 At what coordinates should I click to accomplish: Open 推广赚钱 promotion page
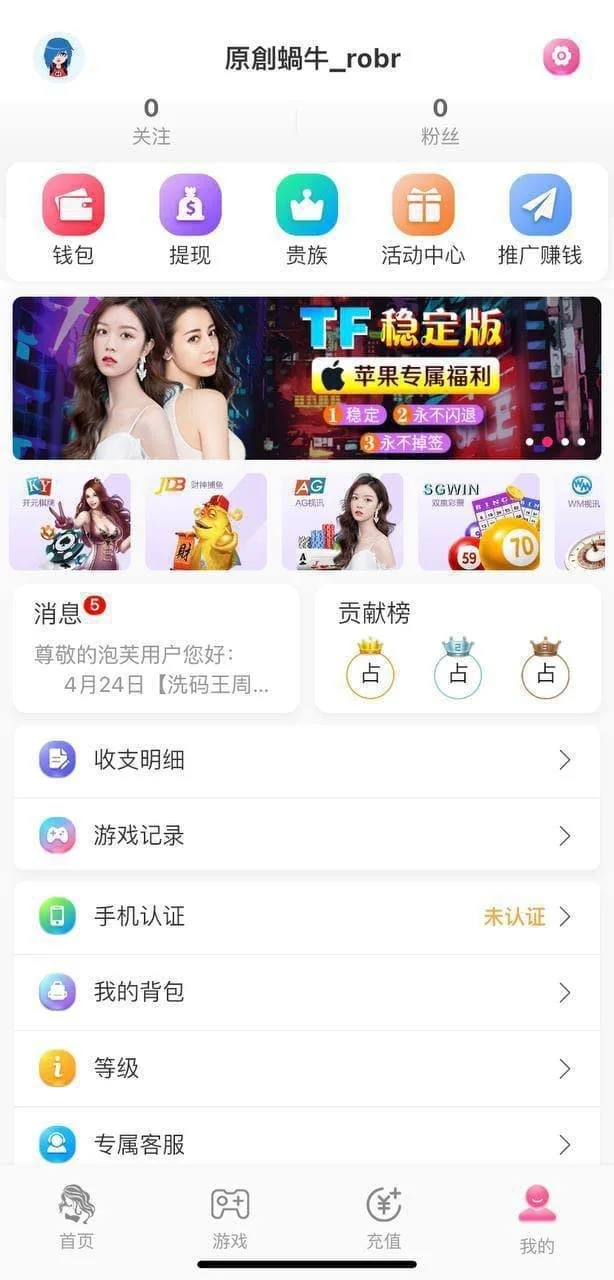tap(540, 220)
